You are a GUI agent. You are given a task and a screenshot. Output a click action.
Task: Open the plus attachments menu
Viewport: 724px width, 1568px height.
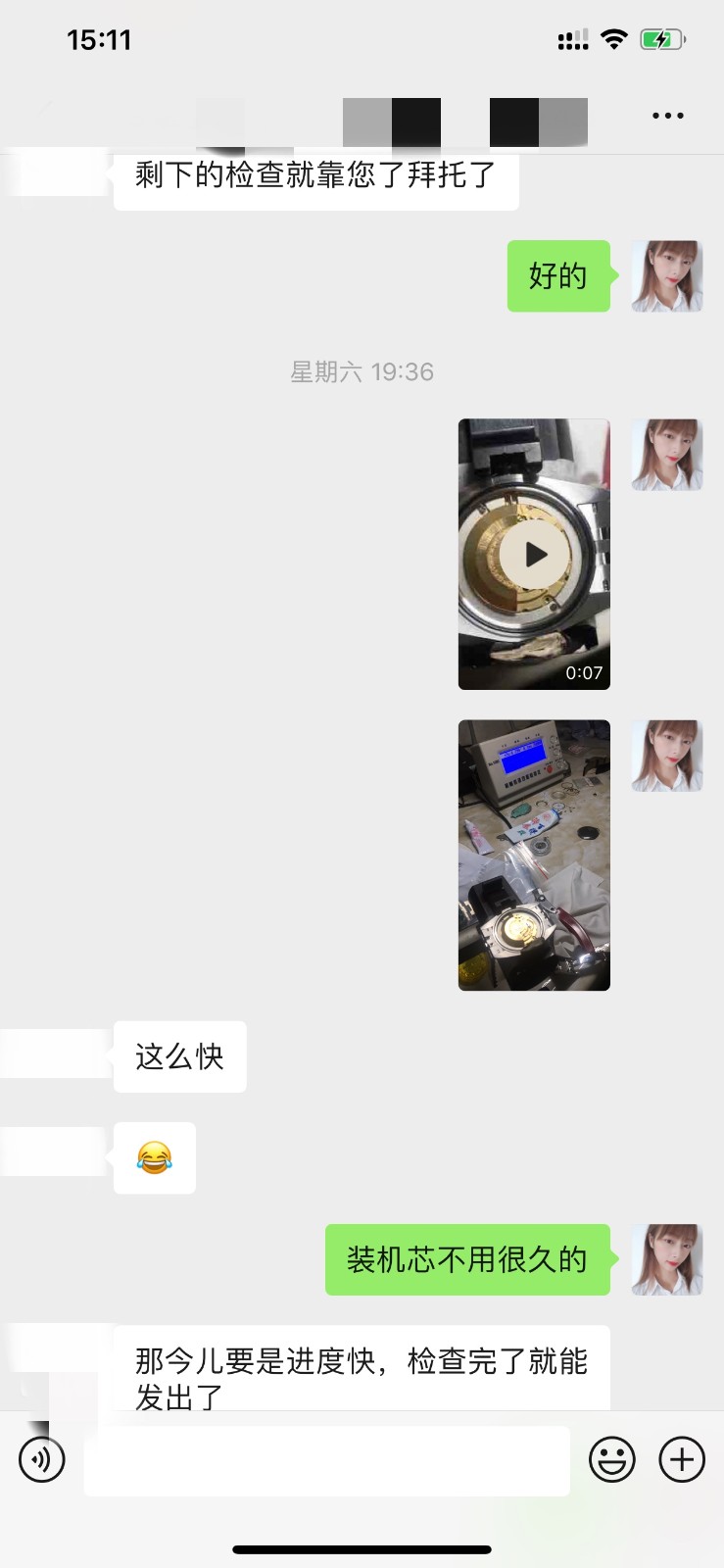tap(682, 1460)
